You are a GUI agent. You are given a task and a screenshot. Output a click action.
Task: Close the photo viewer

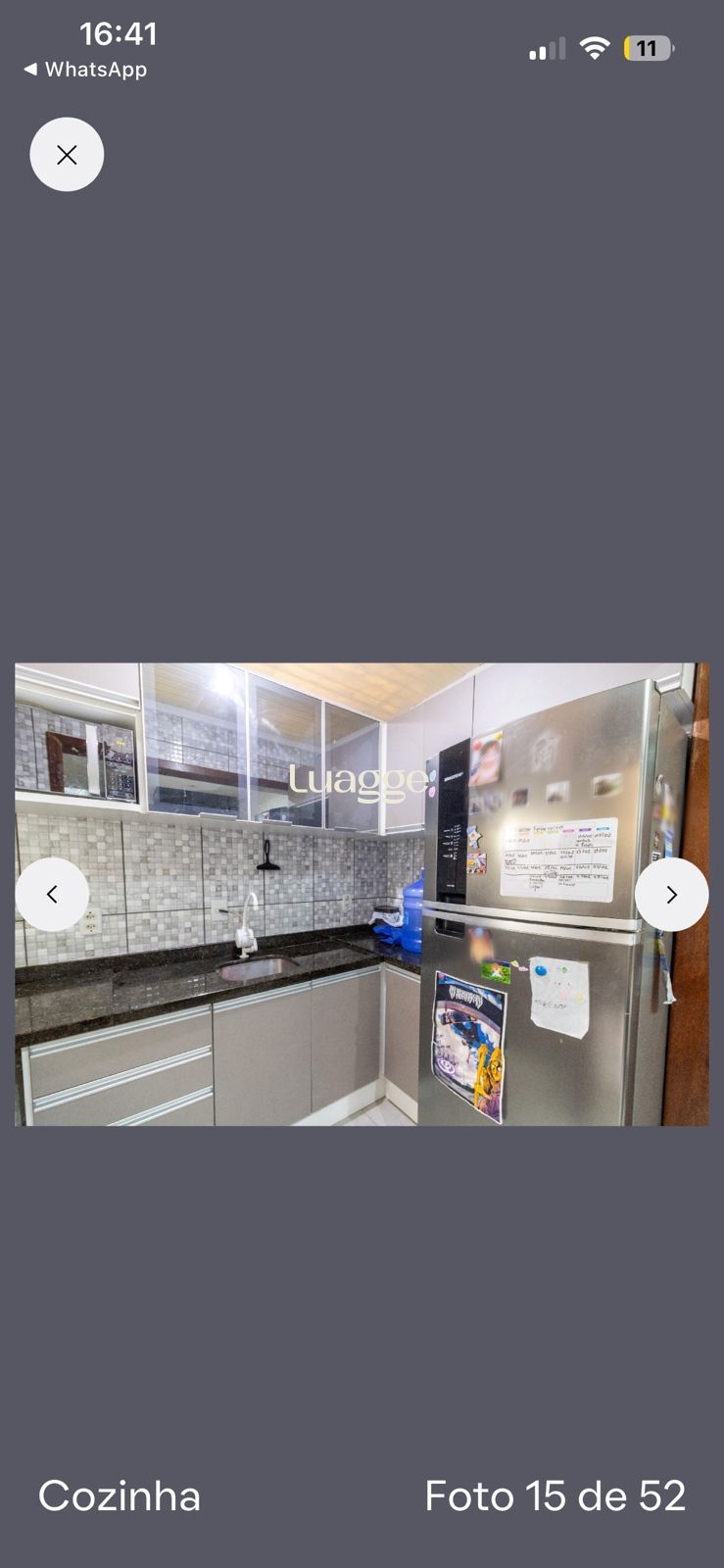67,155
